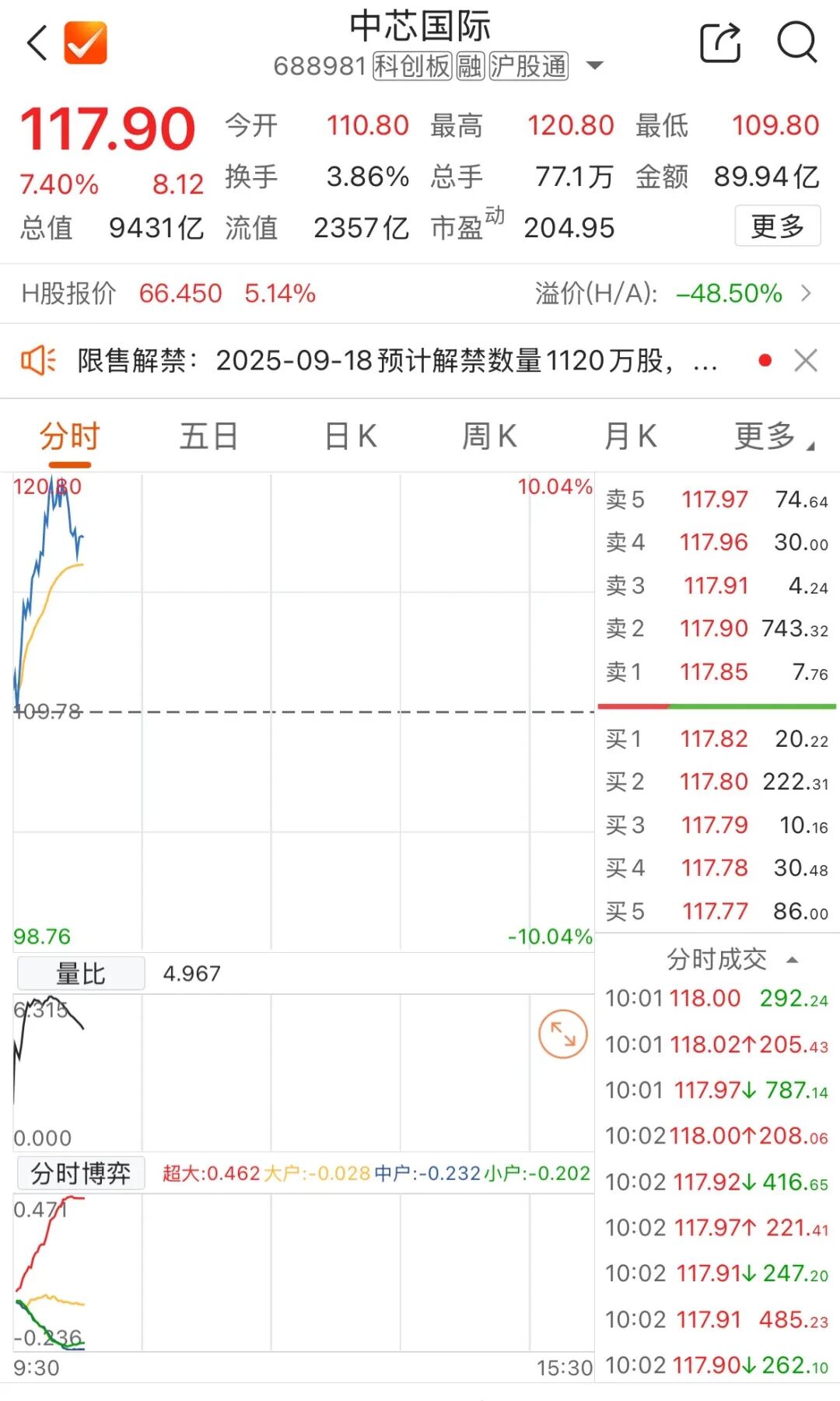Go back using the back arrow
840x1401 pixels.
coord(37,42)
